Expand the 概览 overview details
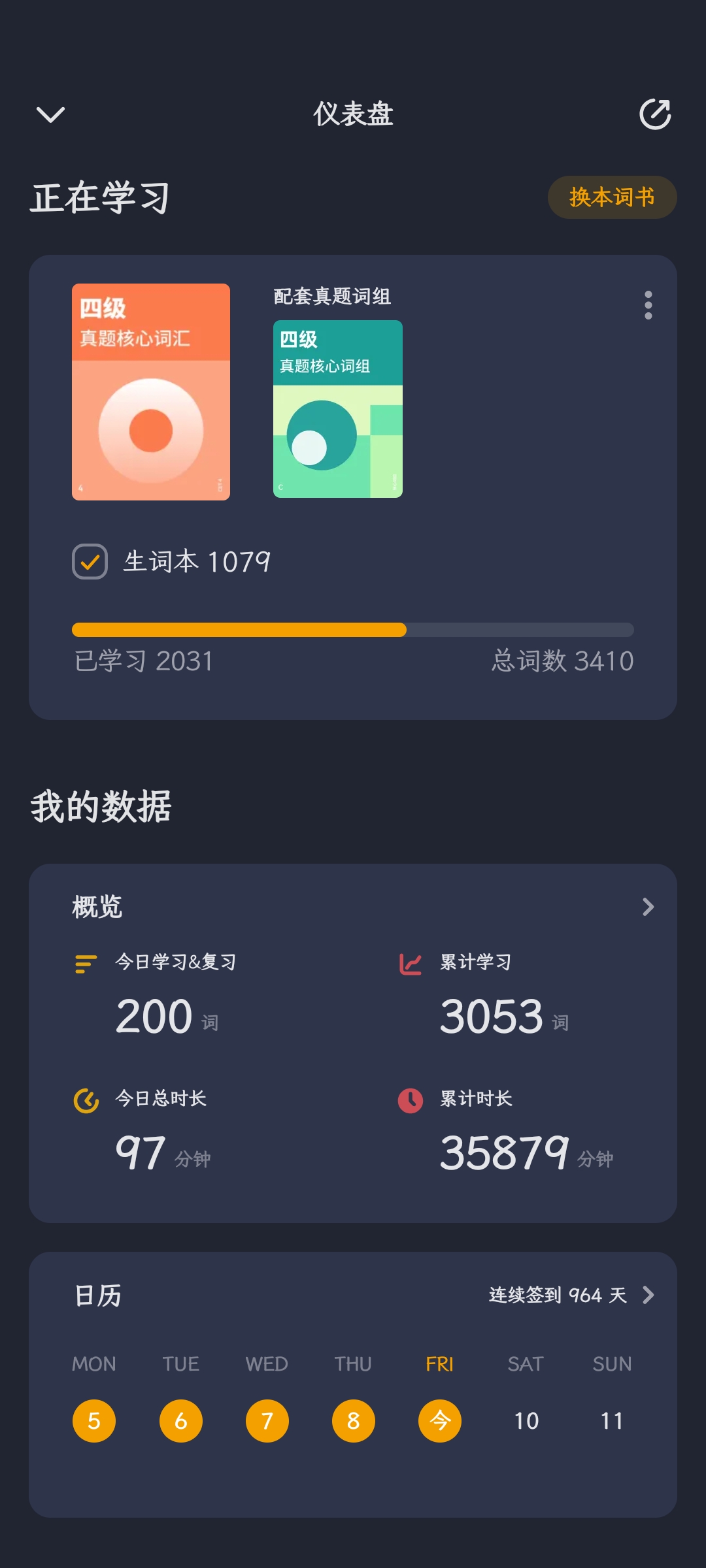The image size is (706, 1568). coord(647,907)
